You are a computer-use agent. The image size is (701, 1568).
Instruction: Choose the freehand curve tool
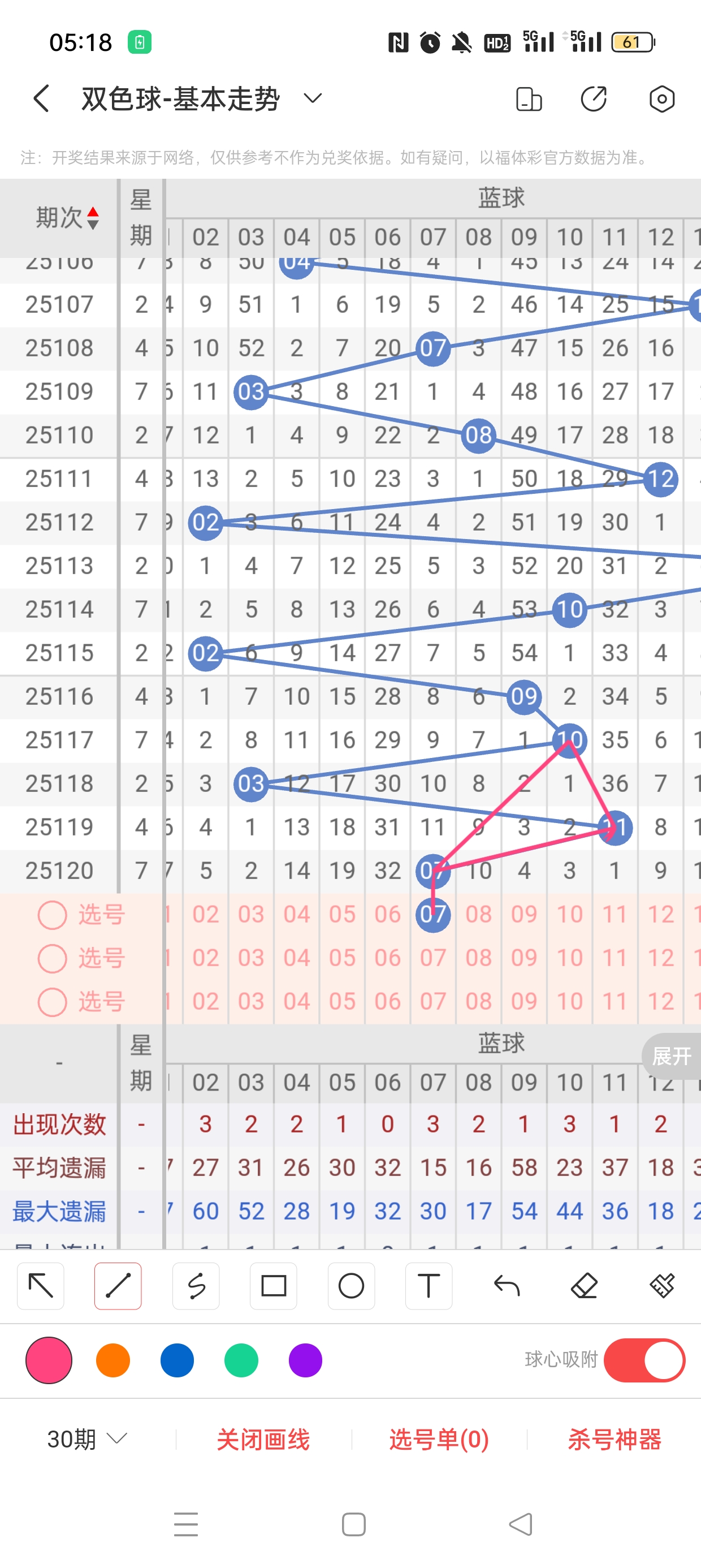[196, 1286]
